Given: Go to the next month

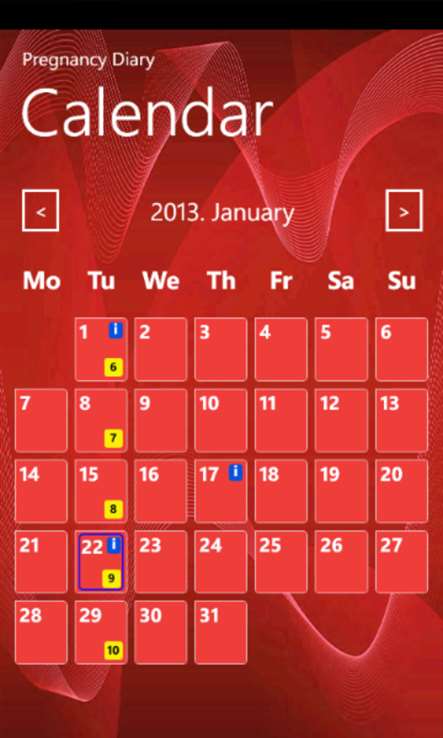Looking at the screenshot, I should point(404,211).
